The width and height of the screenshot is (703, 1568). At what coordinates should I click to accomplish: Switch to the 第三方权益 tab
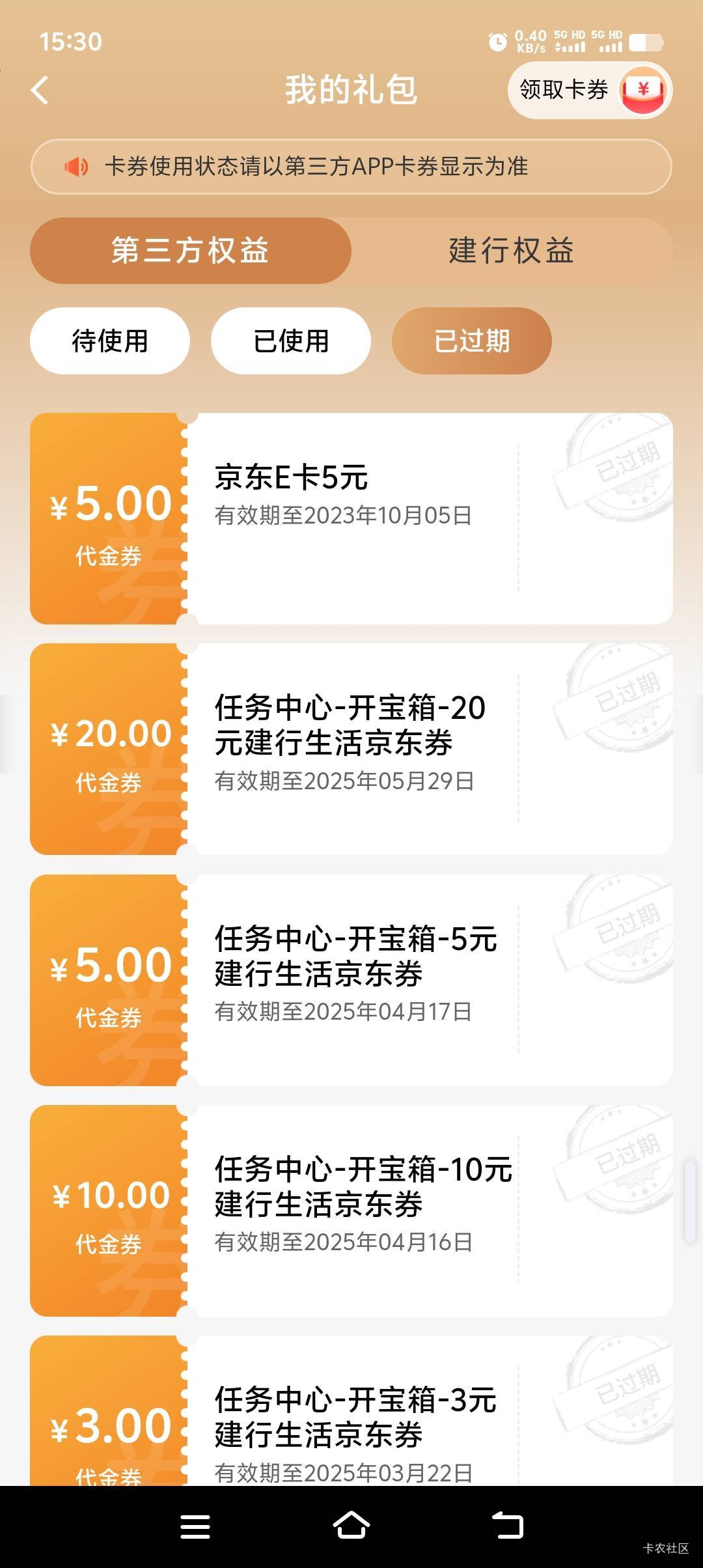coord(191,251)
